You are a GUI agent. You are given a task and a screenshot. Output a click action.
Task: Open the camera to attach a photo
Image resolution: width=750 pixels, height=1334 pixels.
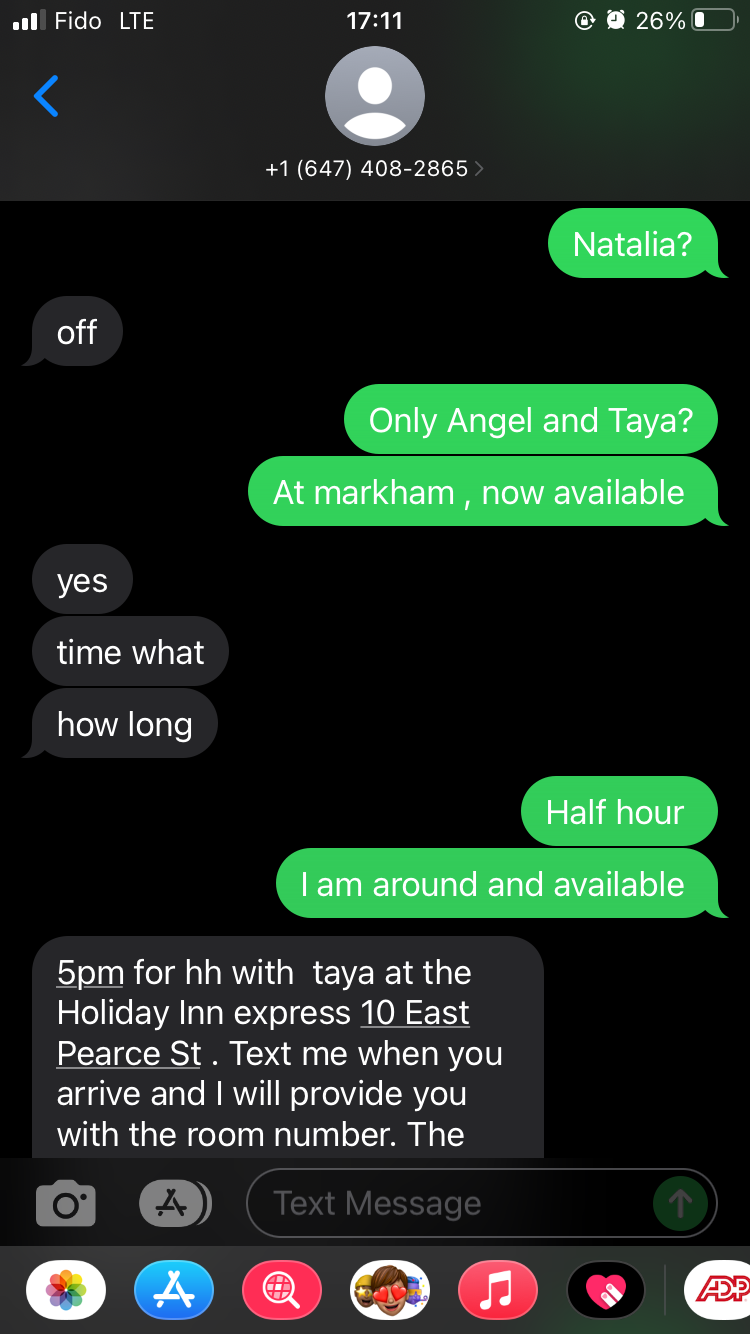point(66,1203)
